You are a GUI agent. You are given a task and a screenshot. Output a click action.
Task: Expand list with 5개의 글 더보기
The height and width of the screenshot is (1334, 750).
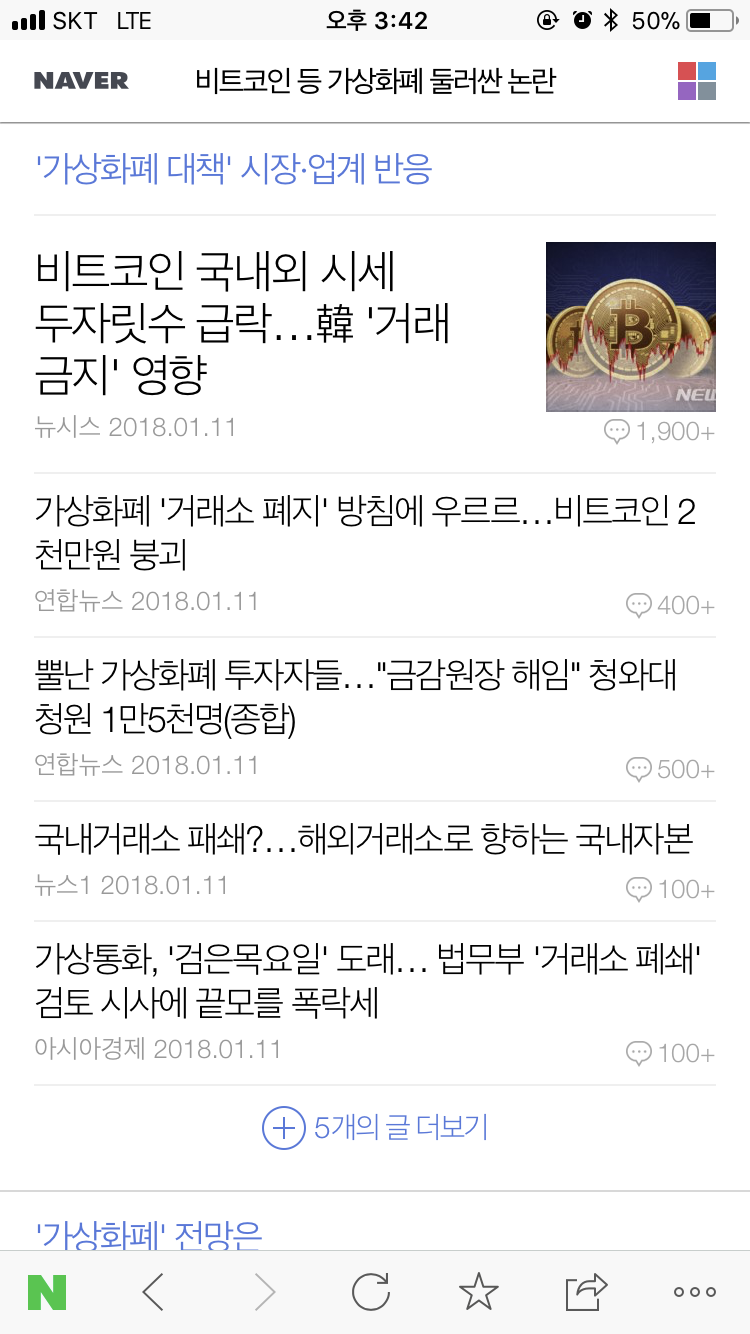pos(374,1127)
